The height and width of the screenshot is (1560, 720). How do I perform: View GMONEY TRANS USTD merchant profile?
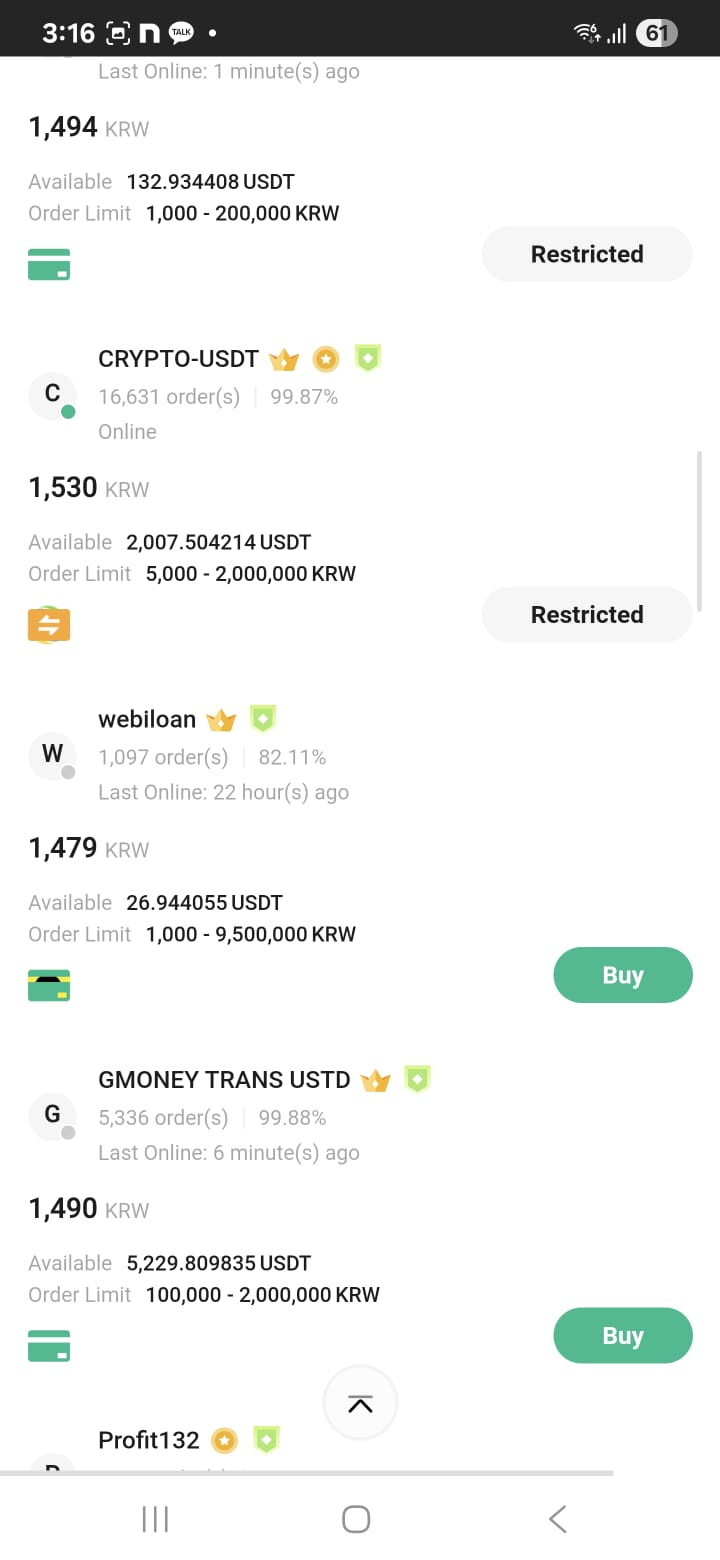(224, 1080)
